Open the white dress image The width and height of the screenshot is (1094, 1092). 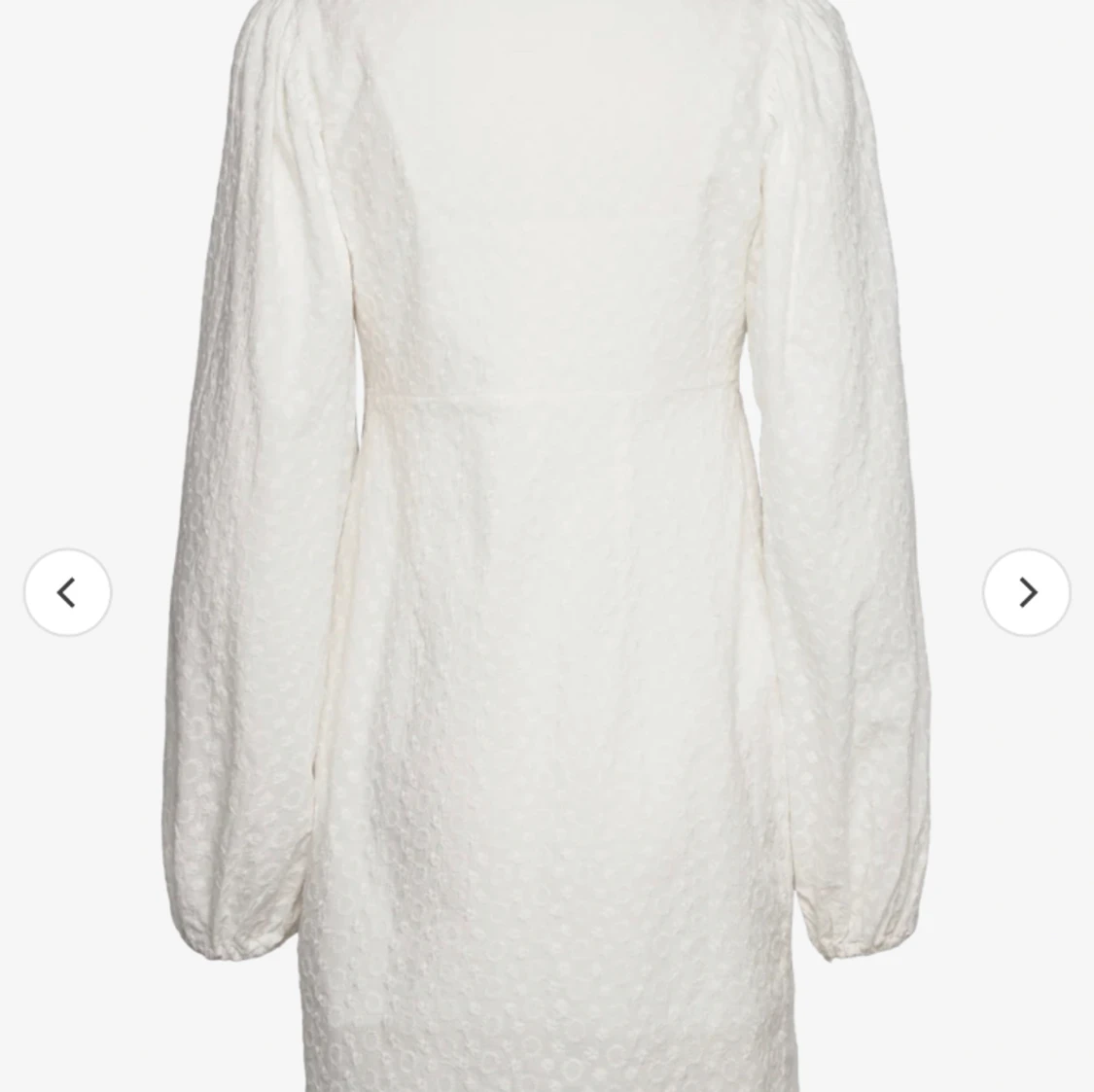click(x=545, y=545)
